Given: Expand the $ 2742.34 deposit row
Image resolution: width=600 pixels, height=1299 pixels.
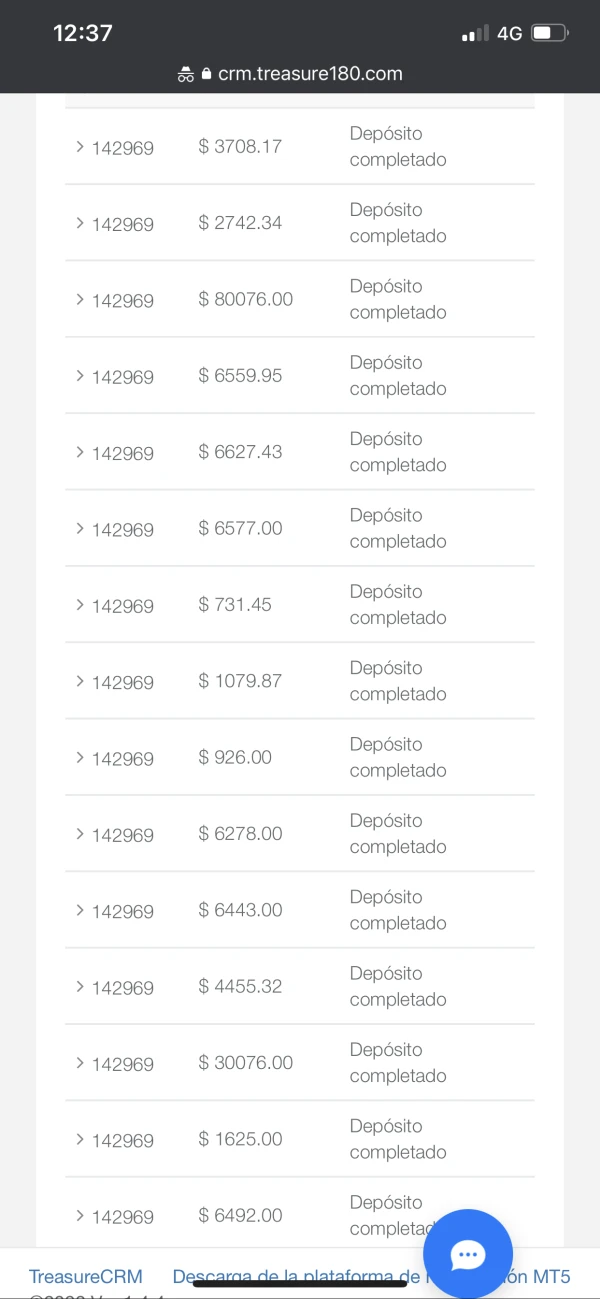Looking at the screenshot, I should (80, 223).
